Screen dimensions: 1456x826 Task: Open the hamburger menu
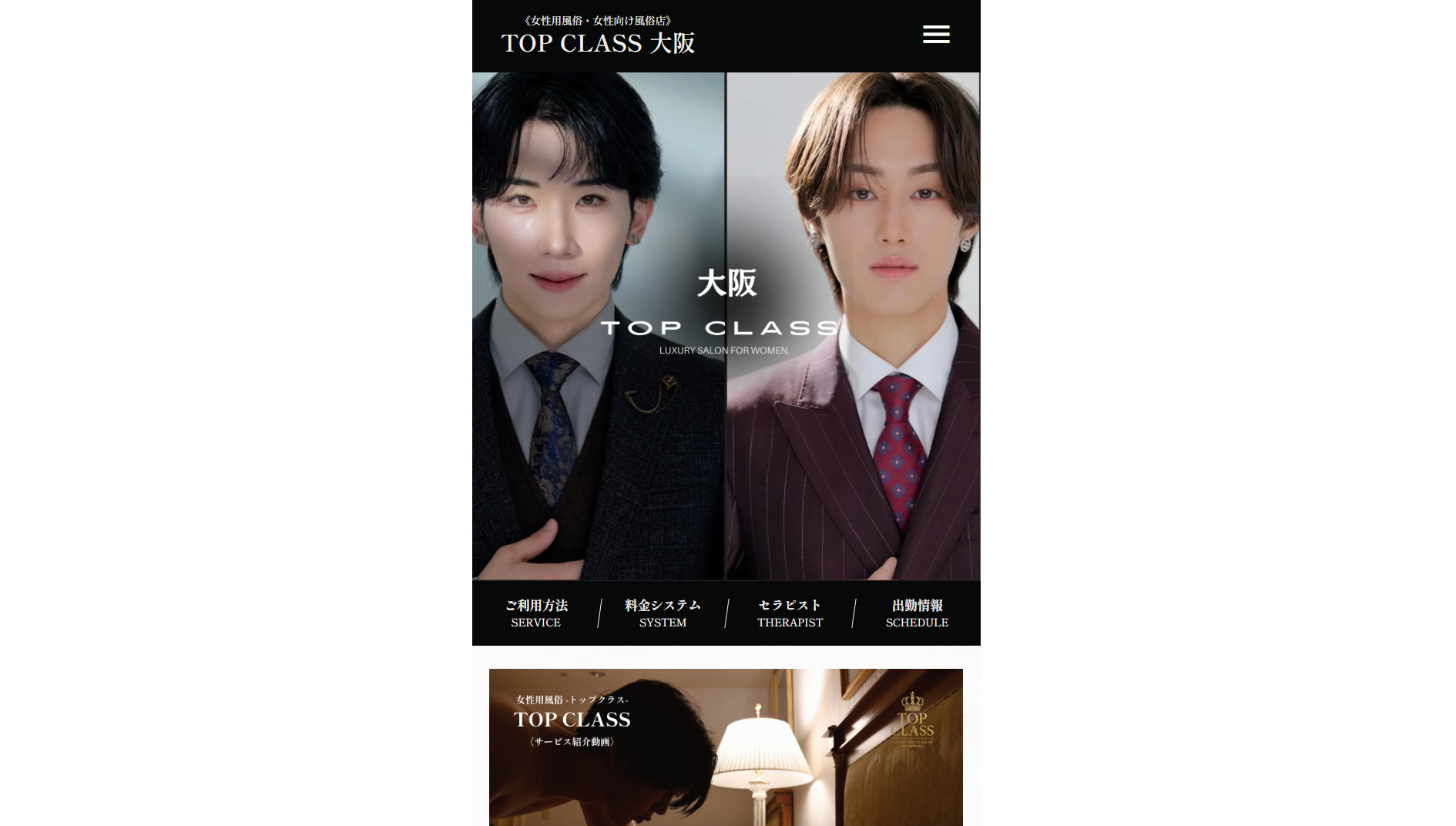click(936, 35)
